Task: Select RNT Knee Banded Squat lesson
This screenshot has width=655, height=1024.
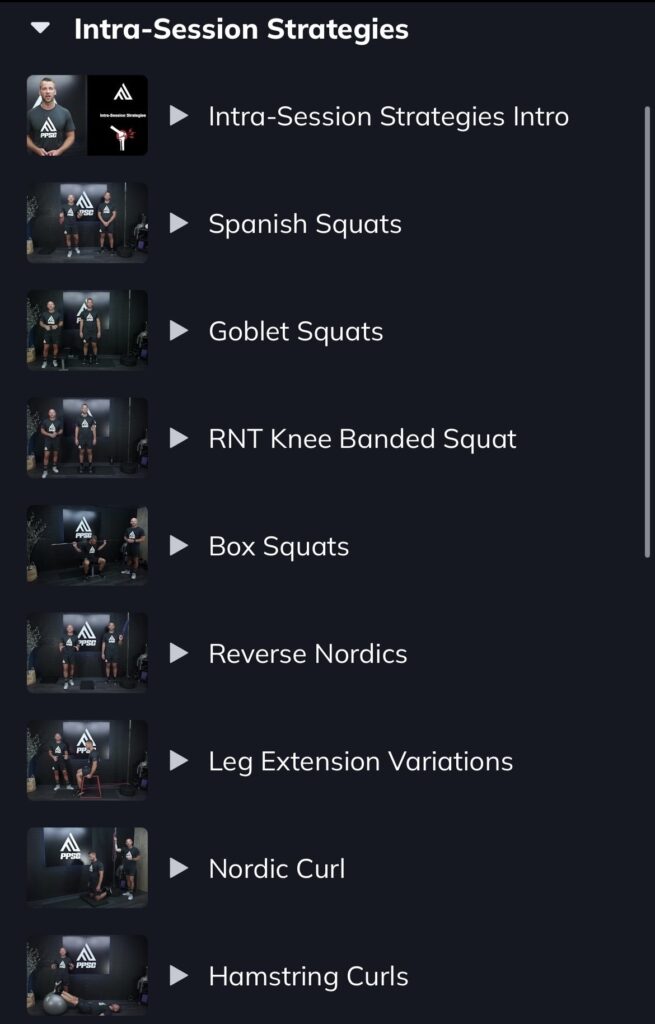Action: coord(362,438)
